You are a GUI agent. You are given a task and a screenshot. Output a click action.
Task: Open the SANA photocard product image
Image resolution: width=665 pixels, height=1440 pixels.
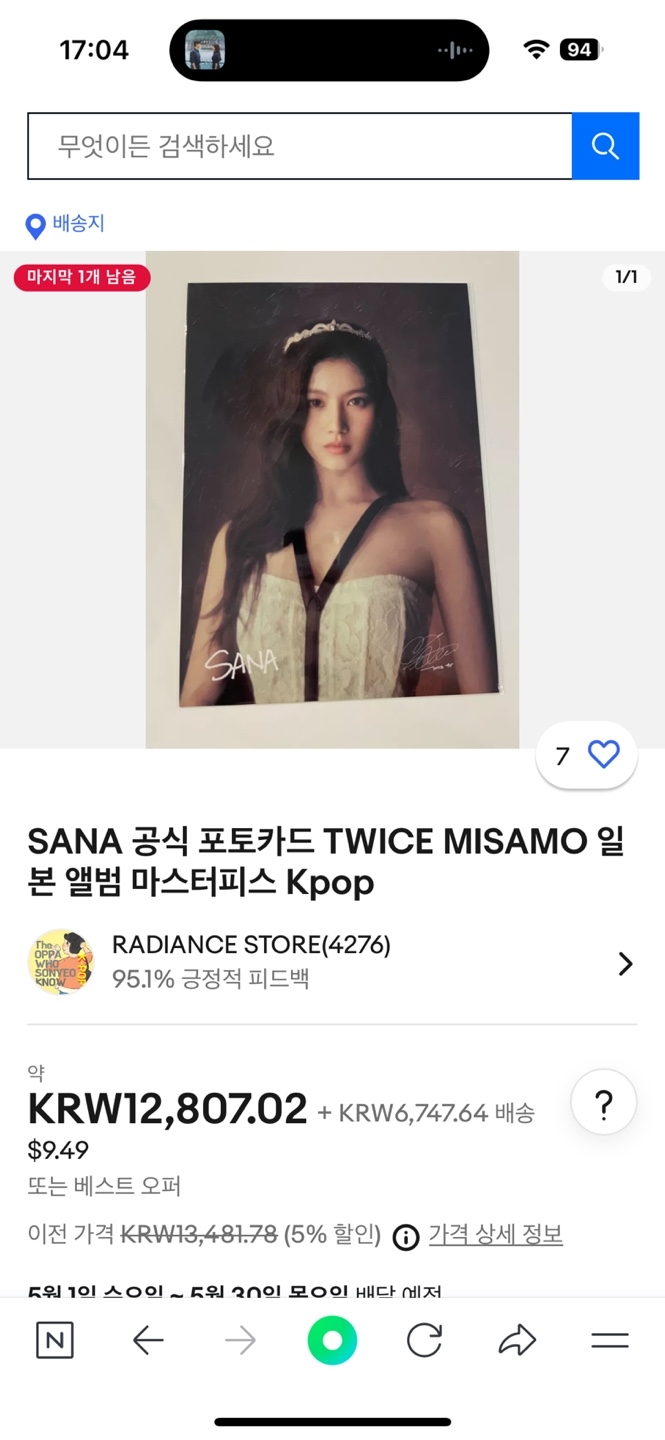[332, 499]
